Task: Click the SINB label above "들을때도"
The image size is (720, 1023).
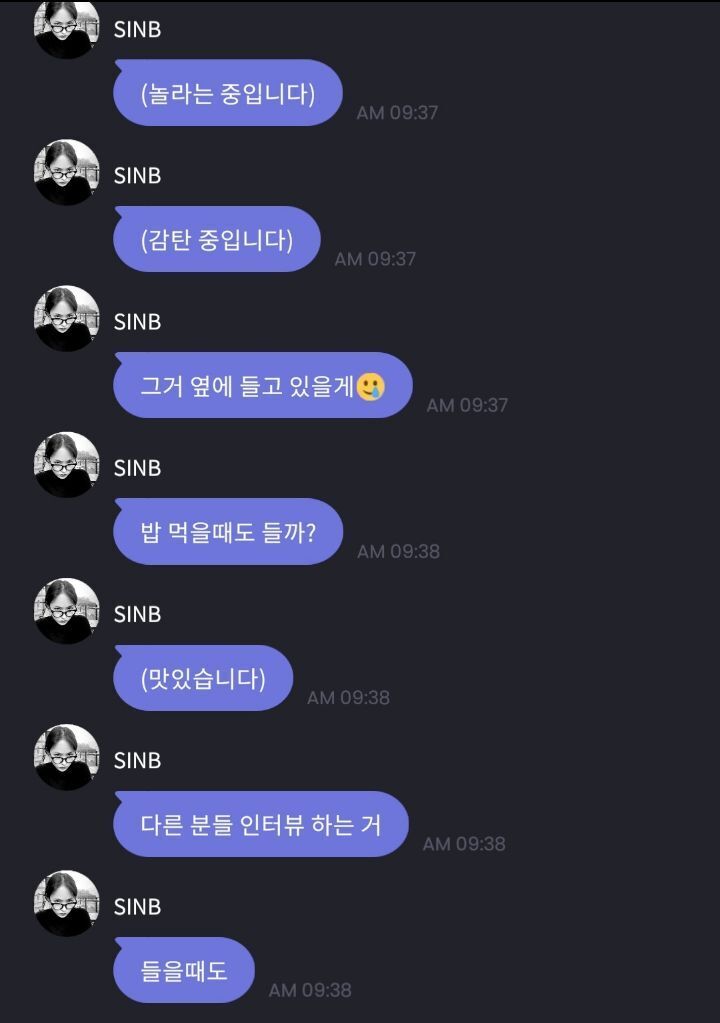Action: (x=135, y=905)
